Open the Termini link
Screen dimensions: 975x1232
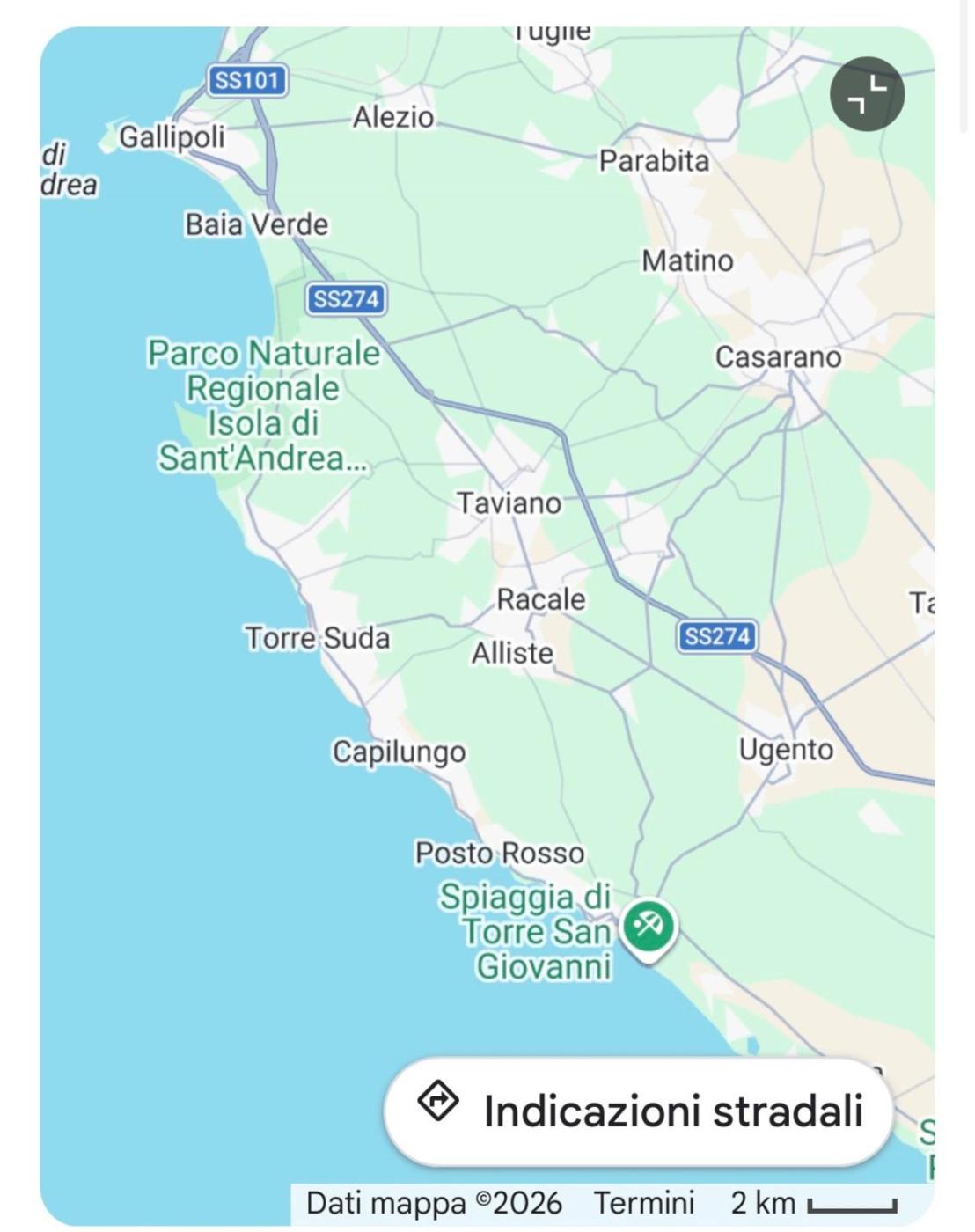(x=643, y=1203)
